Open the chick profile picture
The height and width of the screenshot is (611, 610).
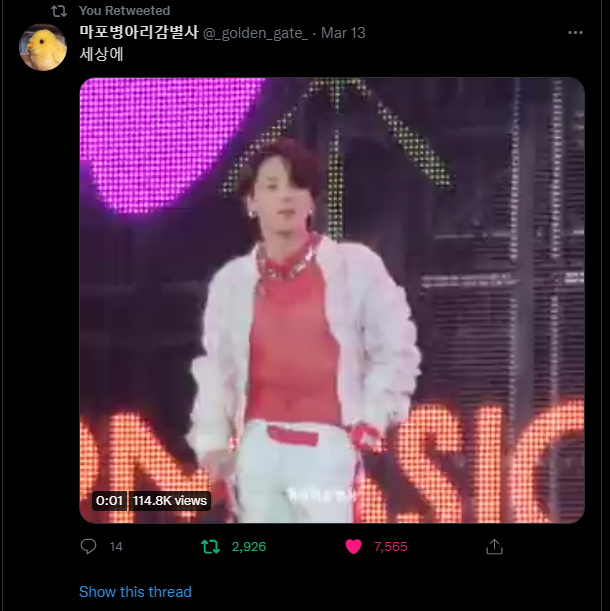[43, 47]
